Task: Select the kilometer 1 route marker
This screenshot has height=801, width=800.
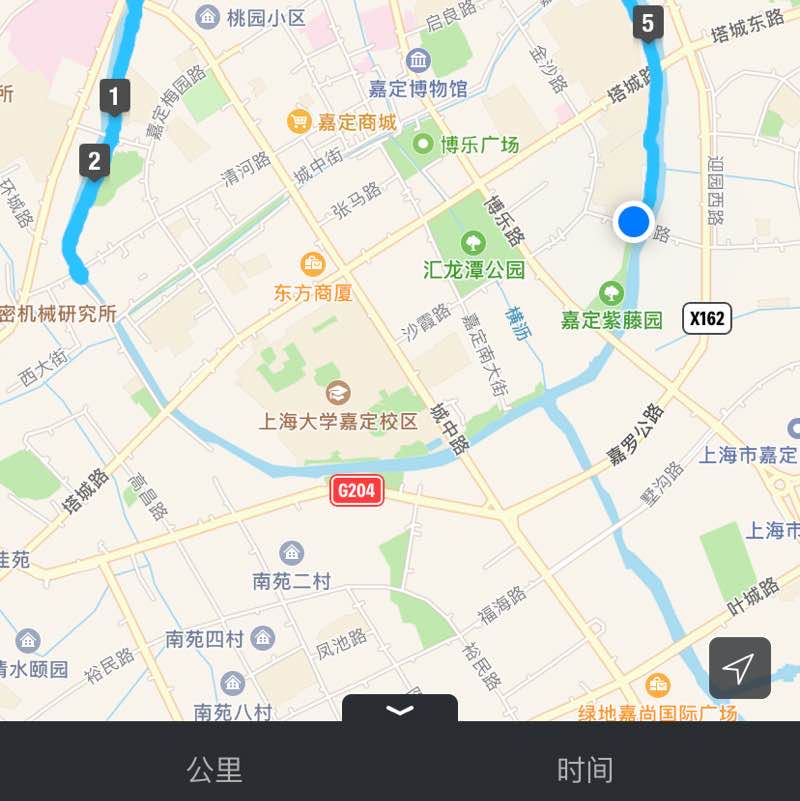Action: (x=115, y=95)
